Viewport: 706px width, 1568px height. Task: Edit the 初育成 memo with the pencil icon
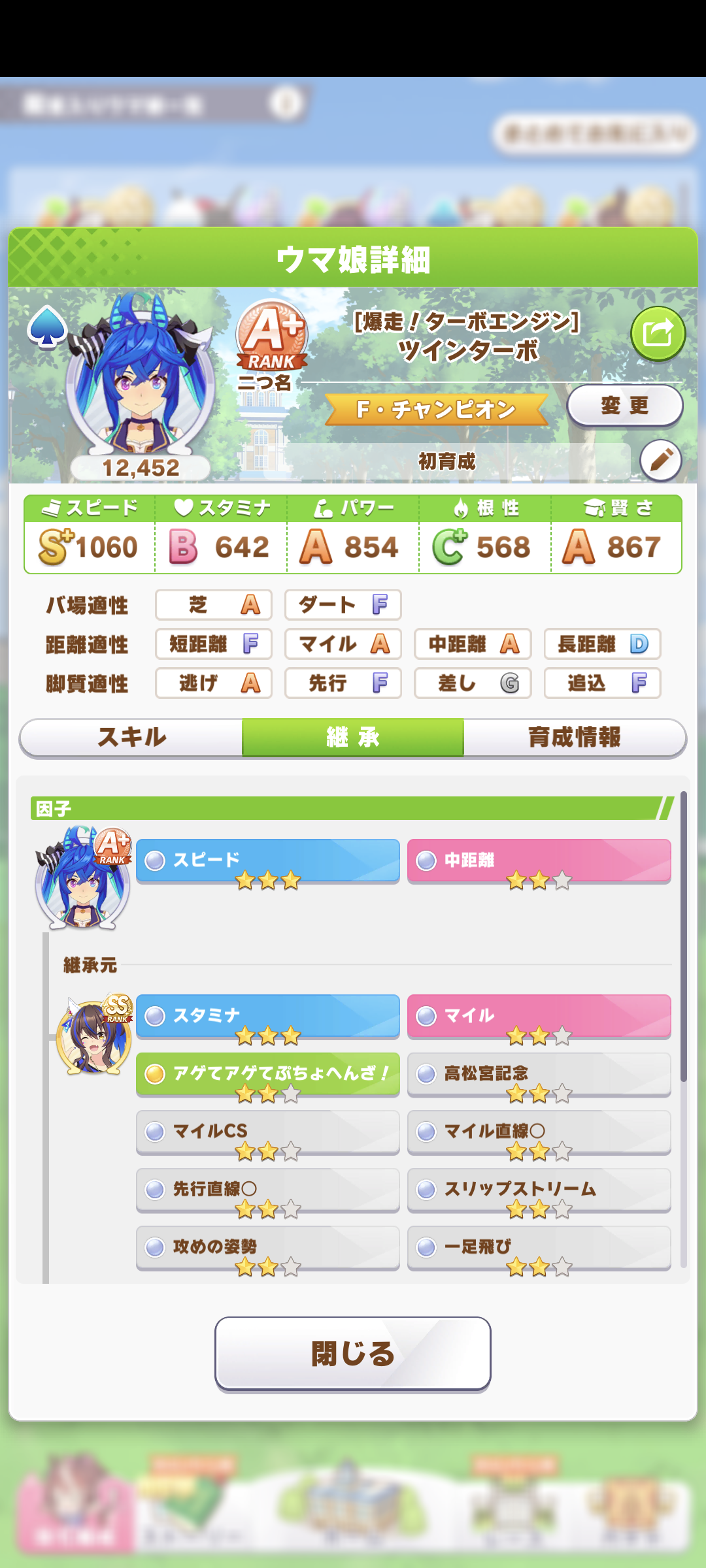[660, 460]
